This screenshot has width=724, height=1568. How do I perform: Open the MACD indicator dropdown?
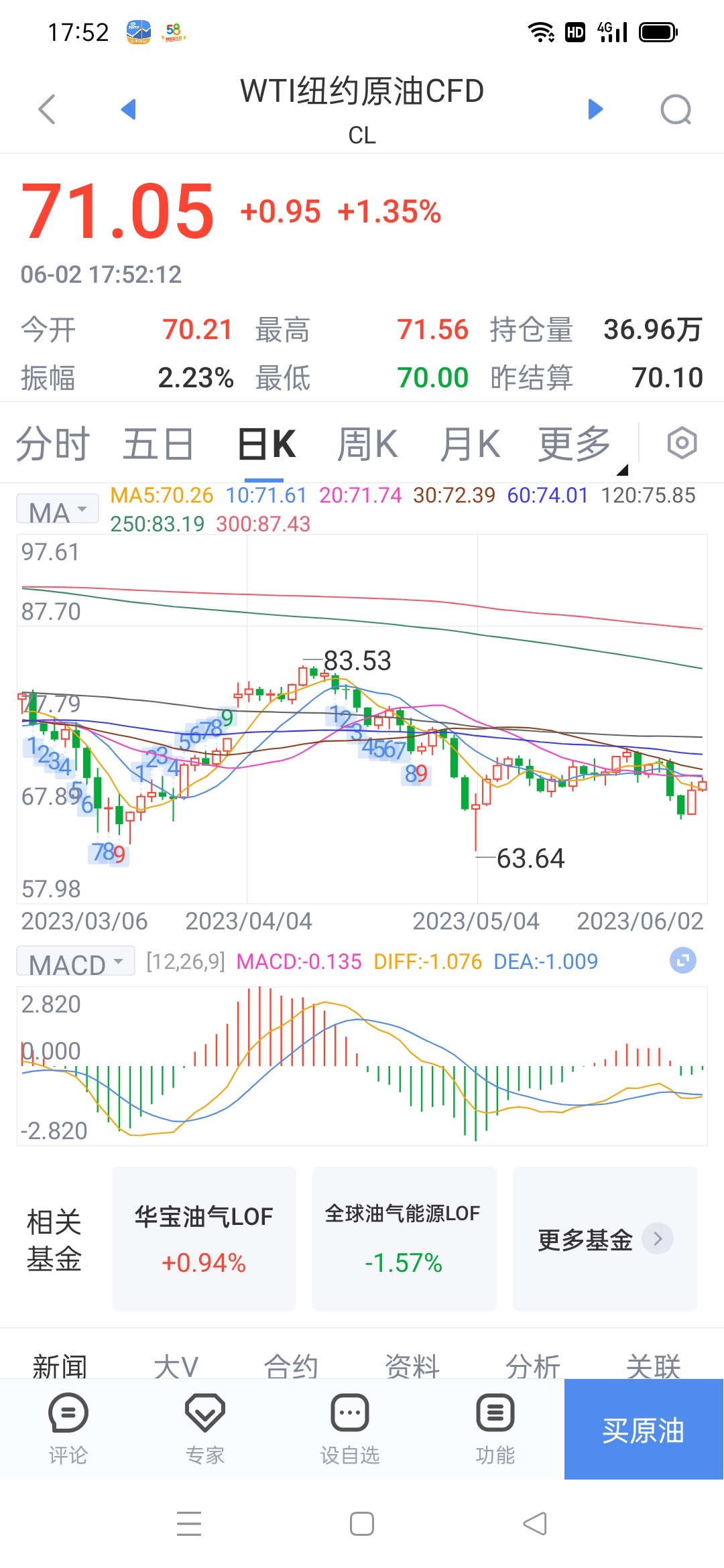pos(75,962)
